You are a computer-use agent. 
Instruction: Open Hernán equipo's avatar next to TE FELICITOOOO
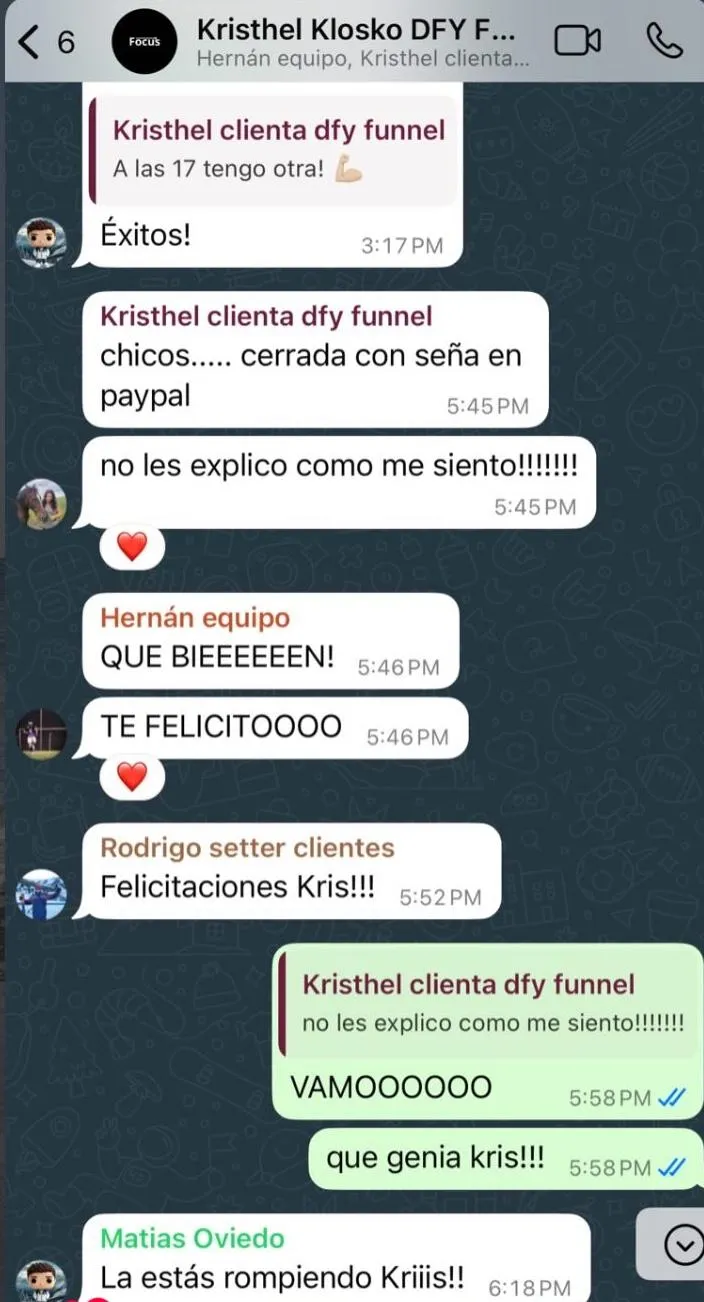click(42, 735)
